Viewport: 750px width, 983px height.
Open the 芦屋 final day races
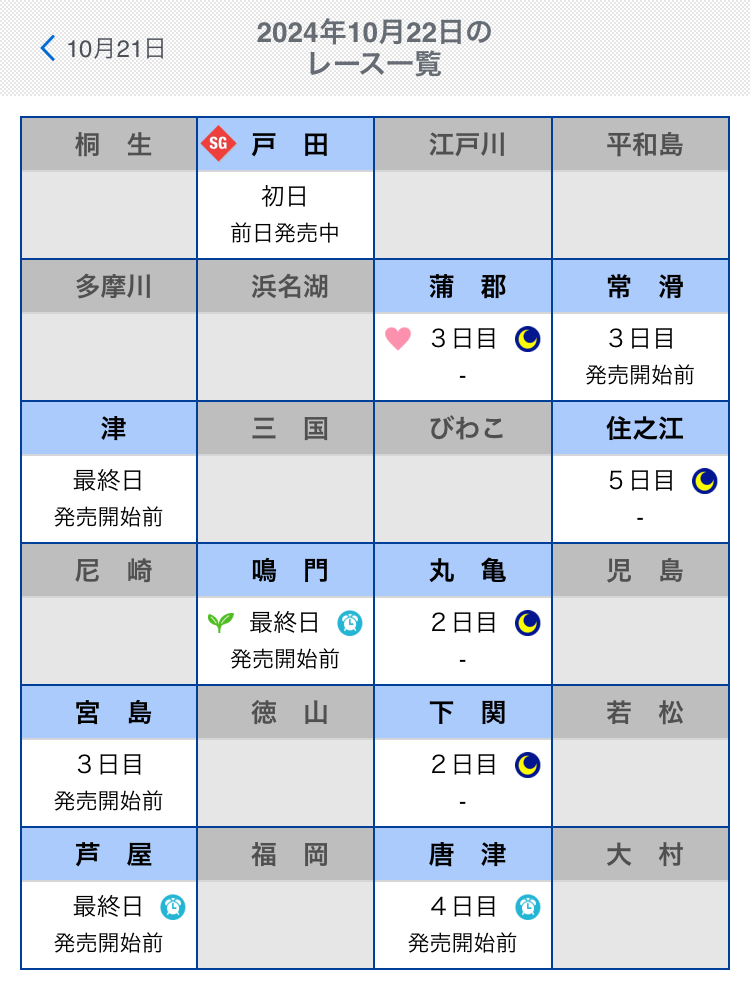tap(109, 898)
